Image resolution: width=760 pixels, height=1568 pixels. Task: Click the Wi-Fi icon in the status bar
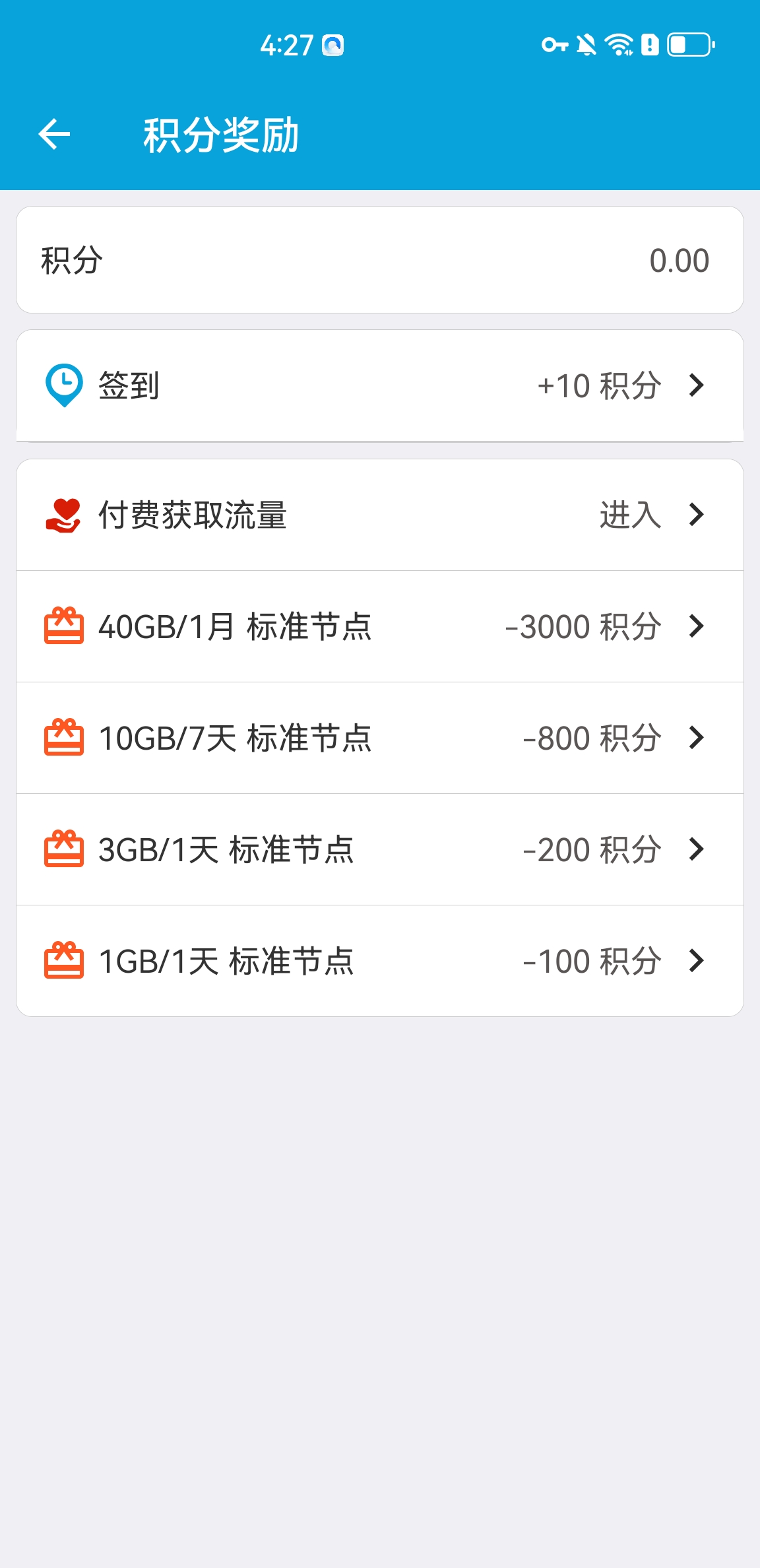[619, 45]
